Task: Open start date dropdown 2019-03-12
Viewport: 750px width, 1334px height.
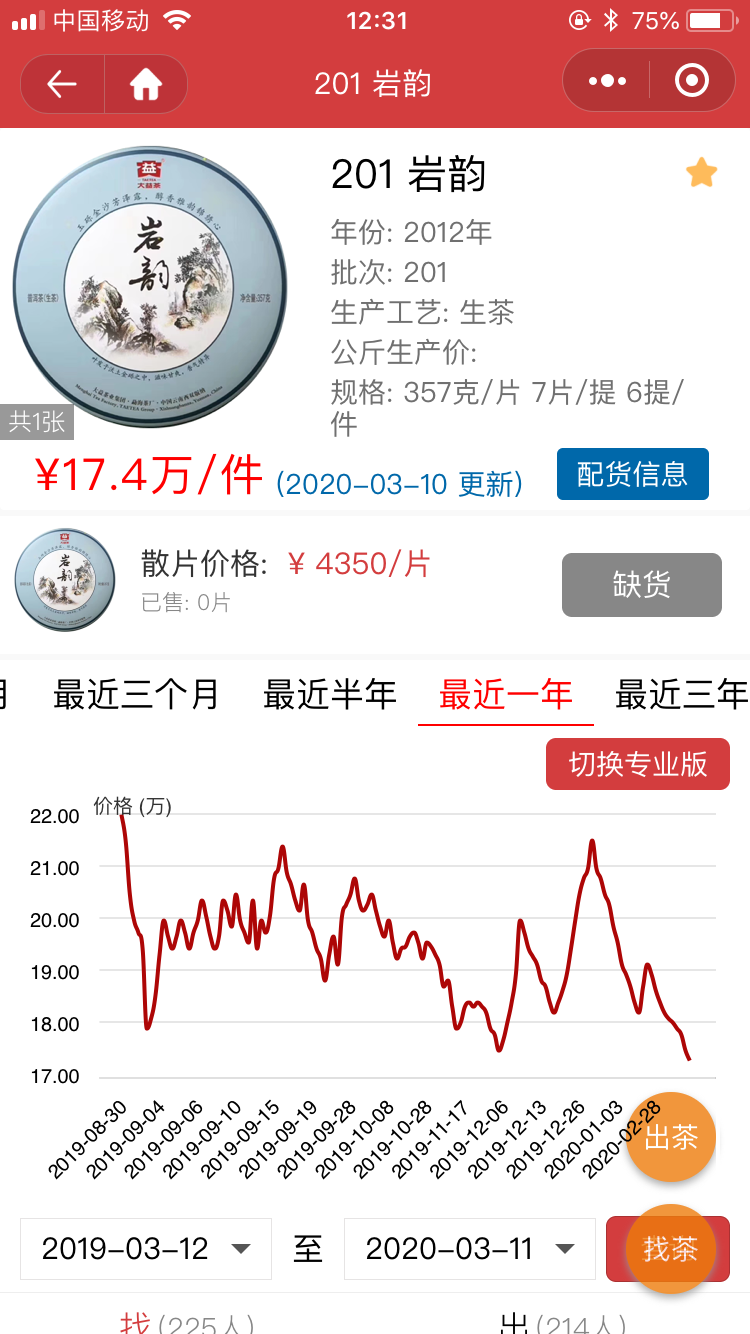Action: [x=146, y=1249]
